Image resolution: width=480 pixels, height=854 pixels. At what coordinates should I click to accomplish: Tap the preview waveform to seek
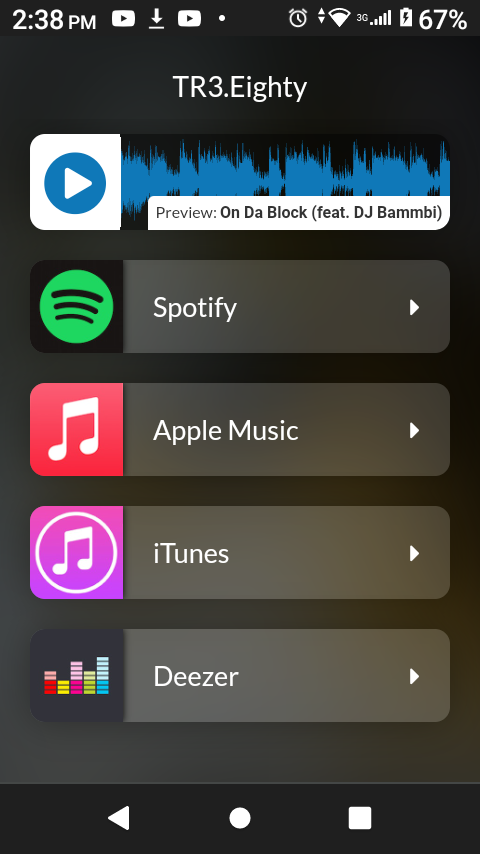coord(285,168)
